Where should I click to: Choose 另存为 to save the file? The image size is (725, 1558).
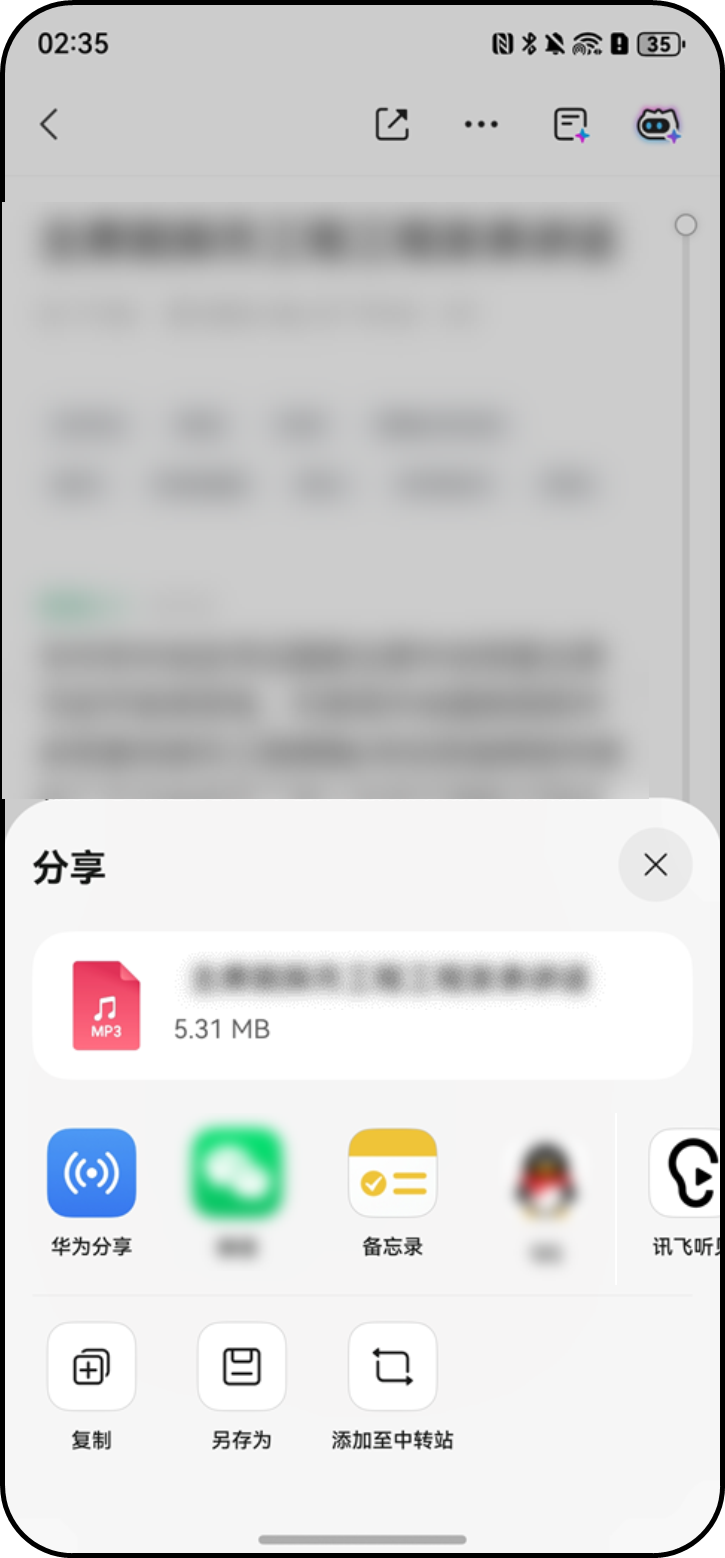coord(242,1367)
